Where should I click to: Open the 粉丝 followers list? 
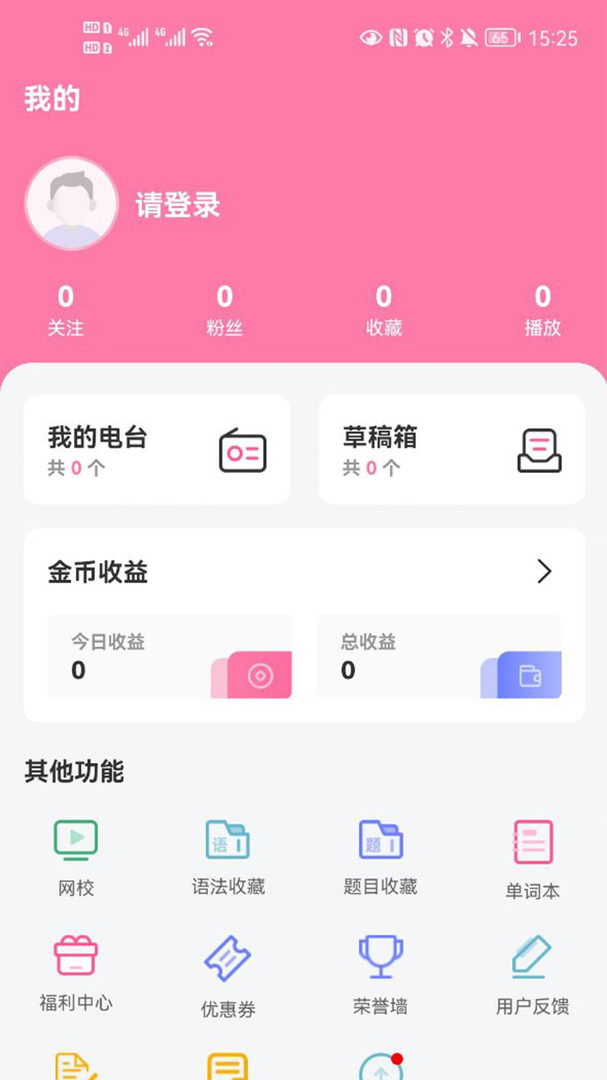click(224, 310)
